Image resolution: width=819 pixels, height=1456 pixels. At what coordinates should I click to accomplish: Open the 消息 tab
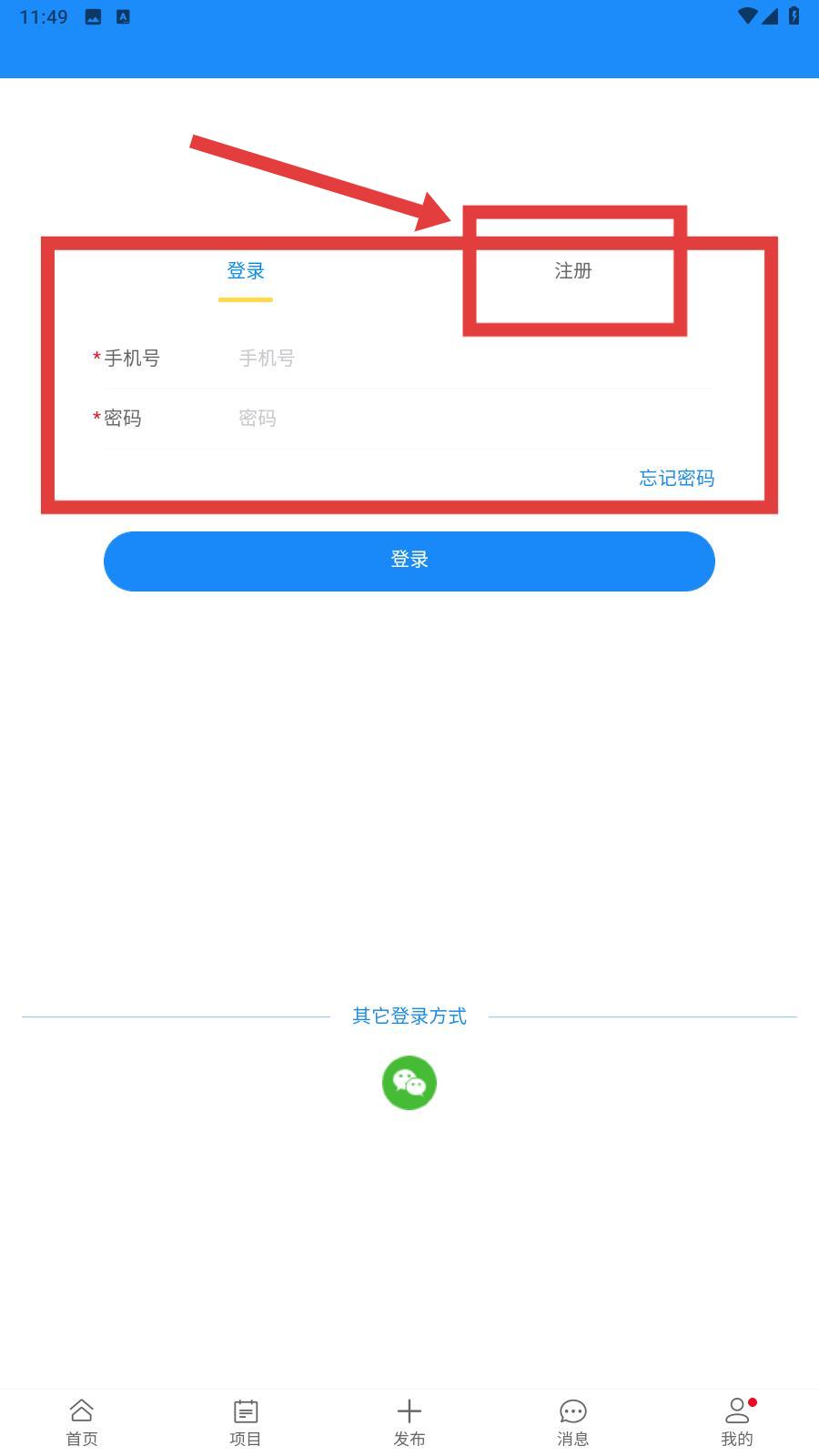(573, 1422)
